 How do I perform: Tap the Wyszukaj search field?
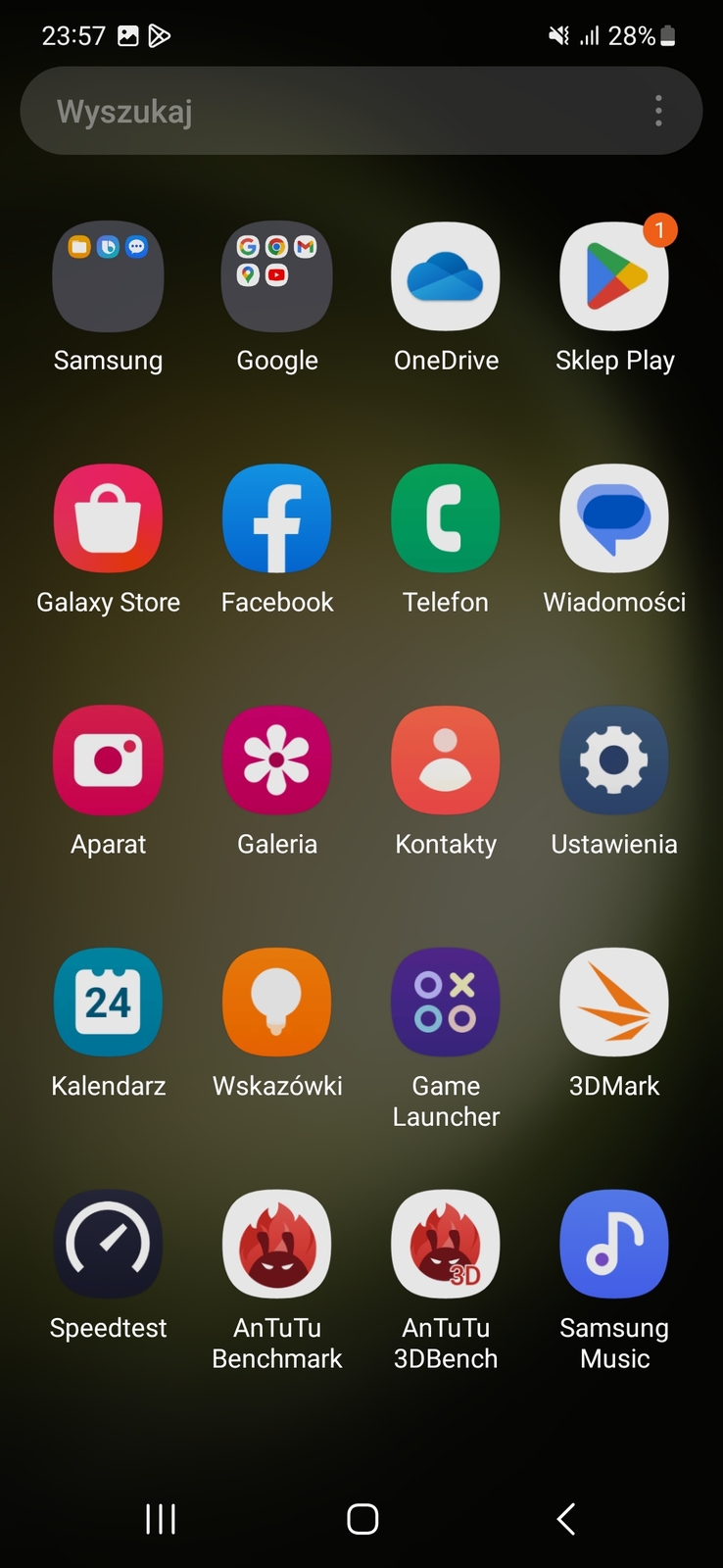coord(333,111)
